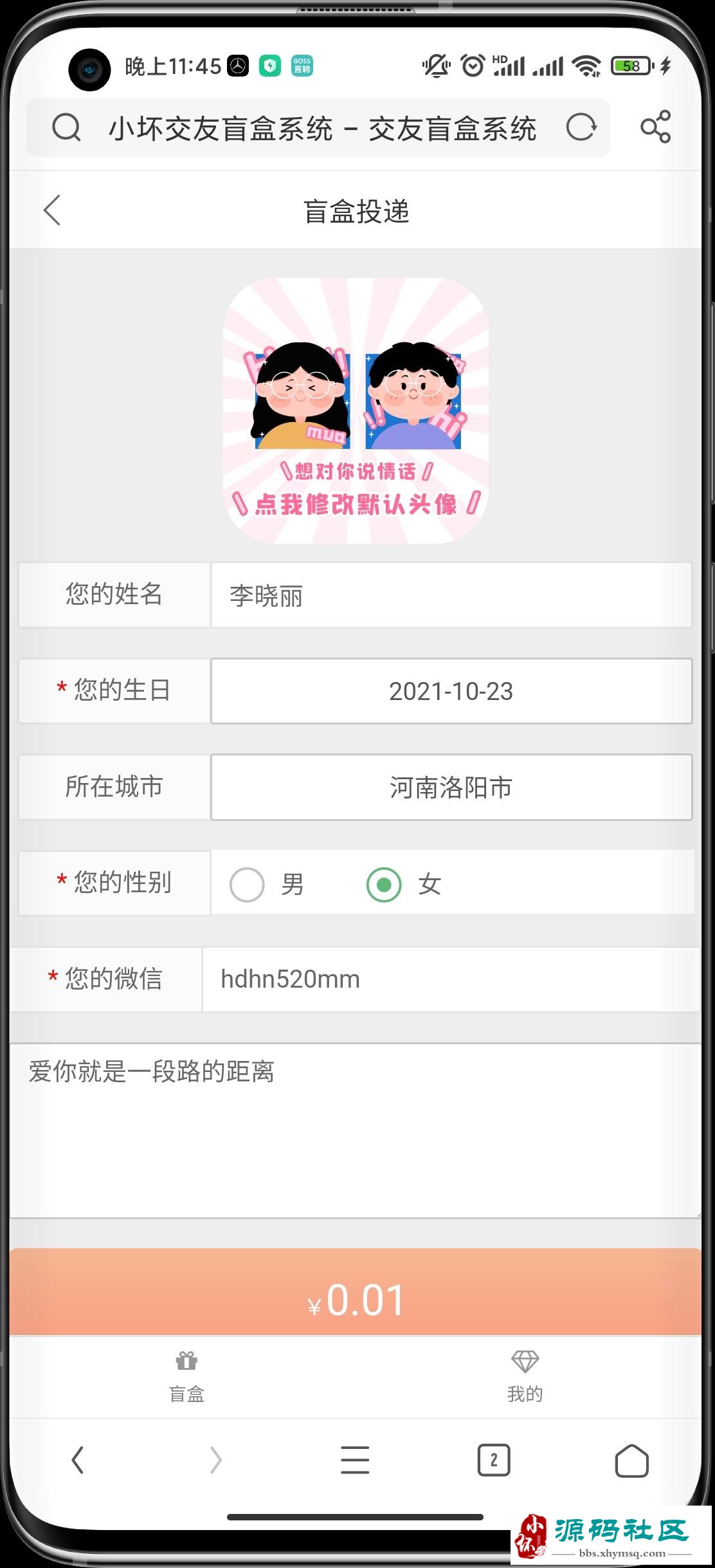Screen dimensions: 715x1568
Task: Go back from the 盲盒投递 page
Action: (x=52, y=210)
